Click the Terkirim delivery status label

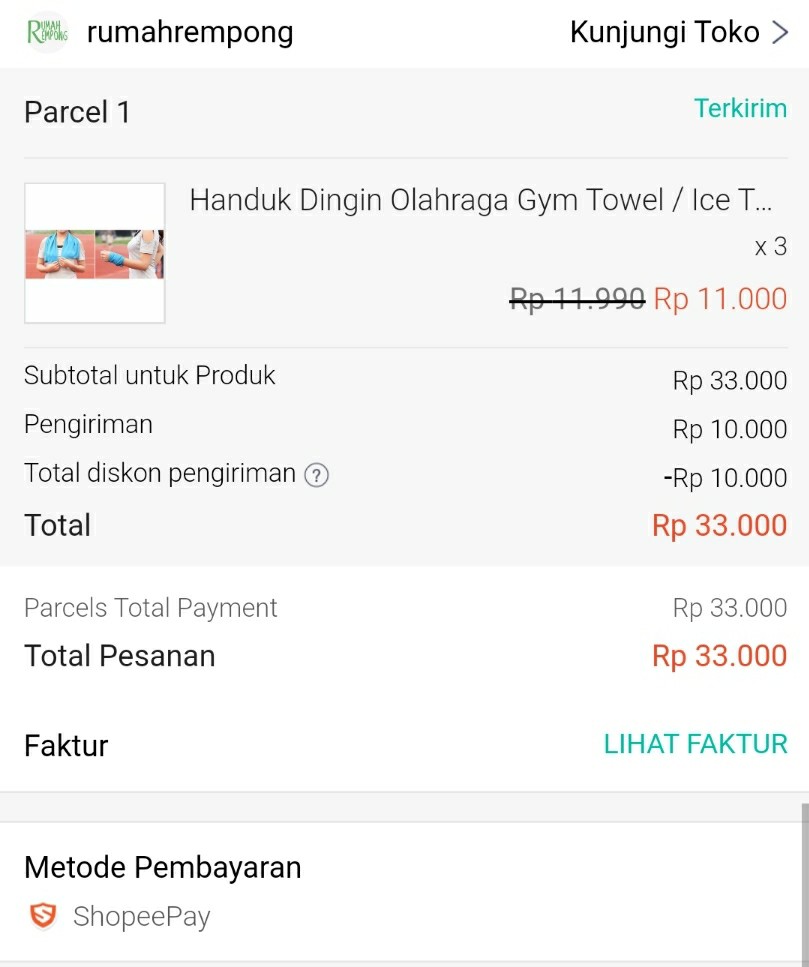pyautogui.click(x=742, y=108)
